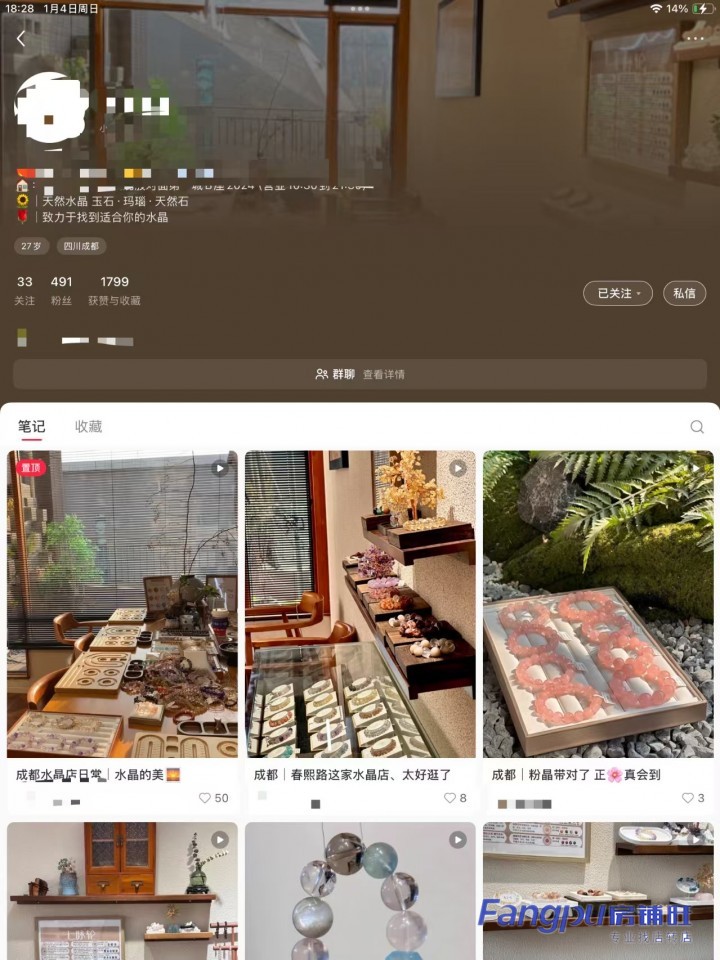Tap the 已关注 following button
Viewport: 720px width, 960px height.
[x=617, y=293]
